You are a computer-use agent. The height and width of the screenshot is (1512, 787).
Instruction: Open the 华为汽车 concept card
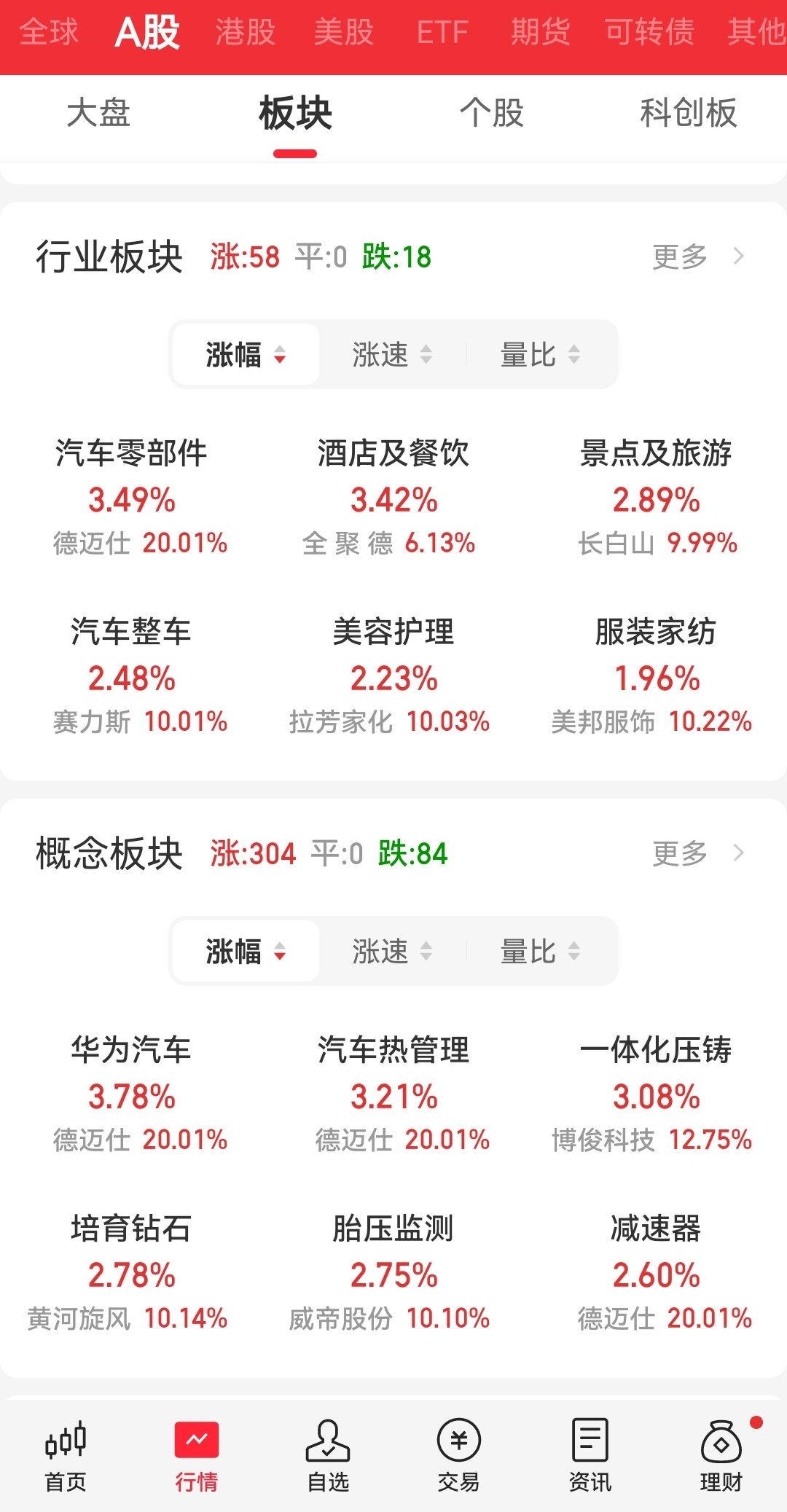click(x=132, y=1093)
